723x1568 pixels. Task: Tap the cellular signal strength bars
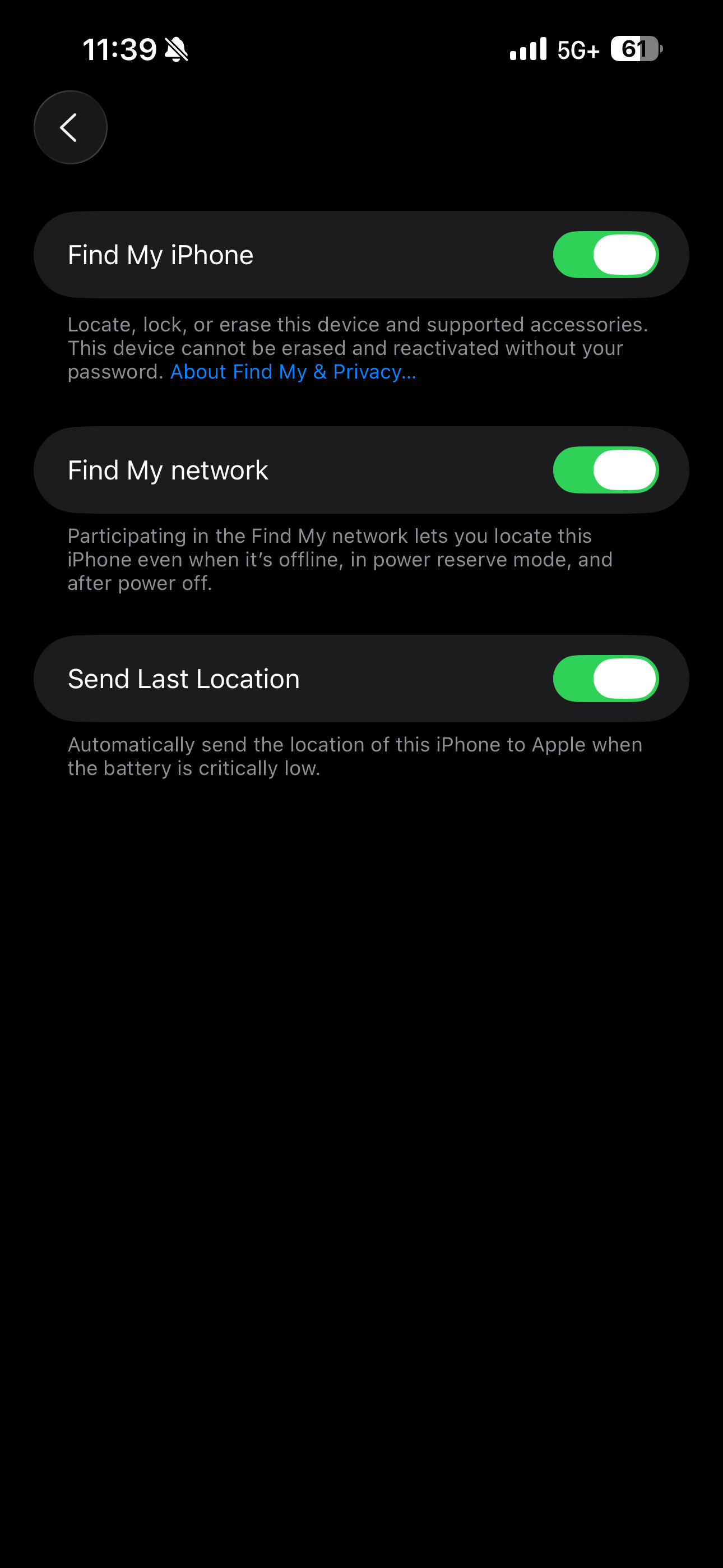527,49
